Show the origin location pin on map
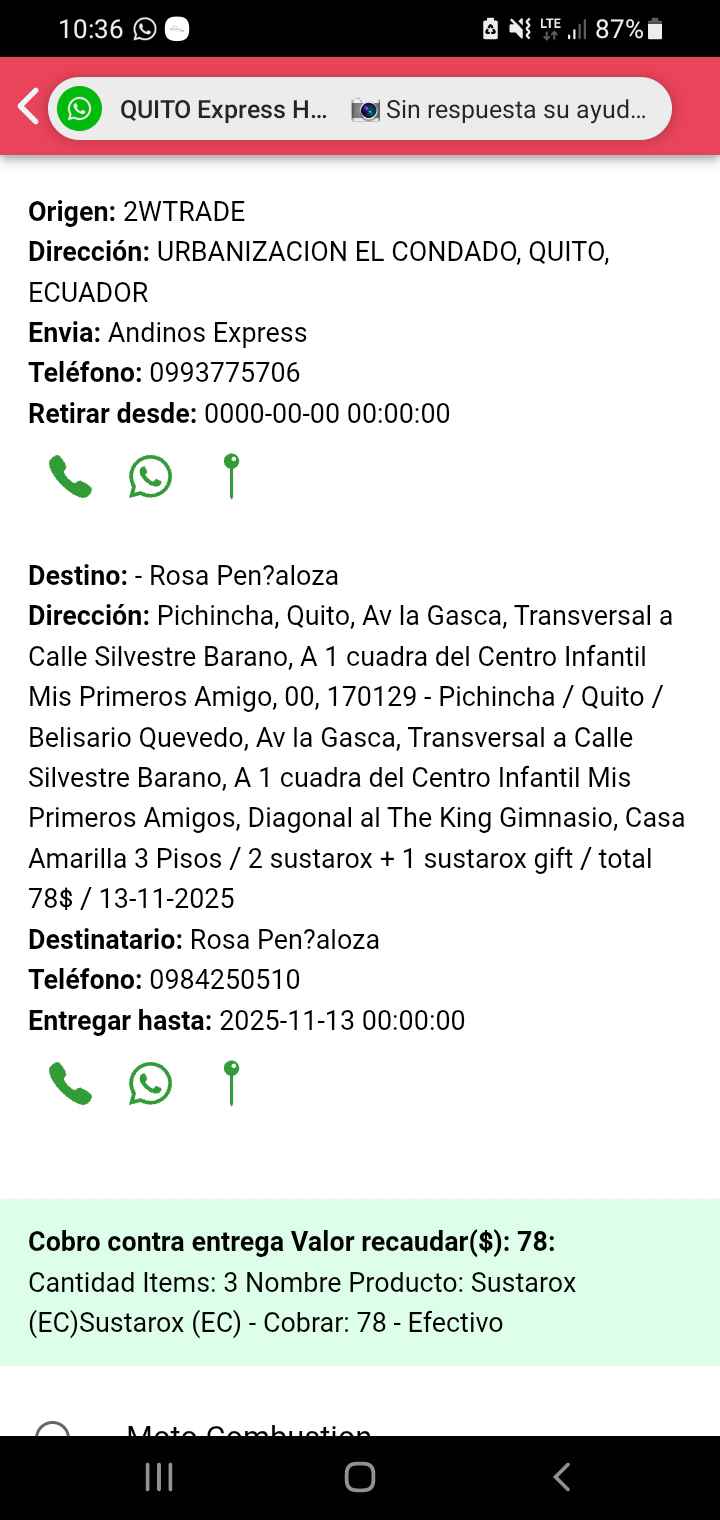 (231, 476)
